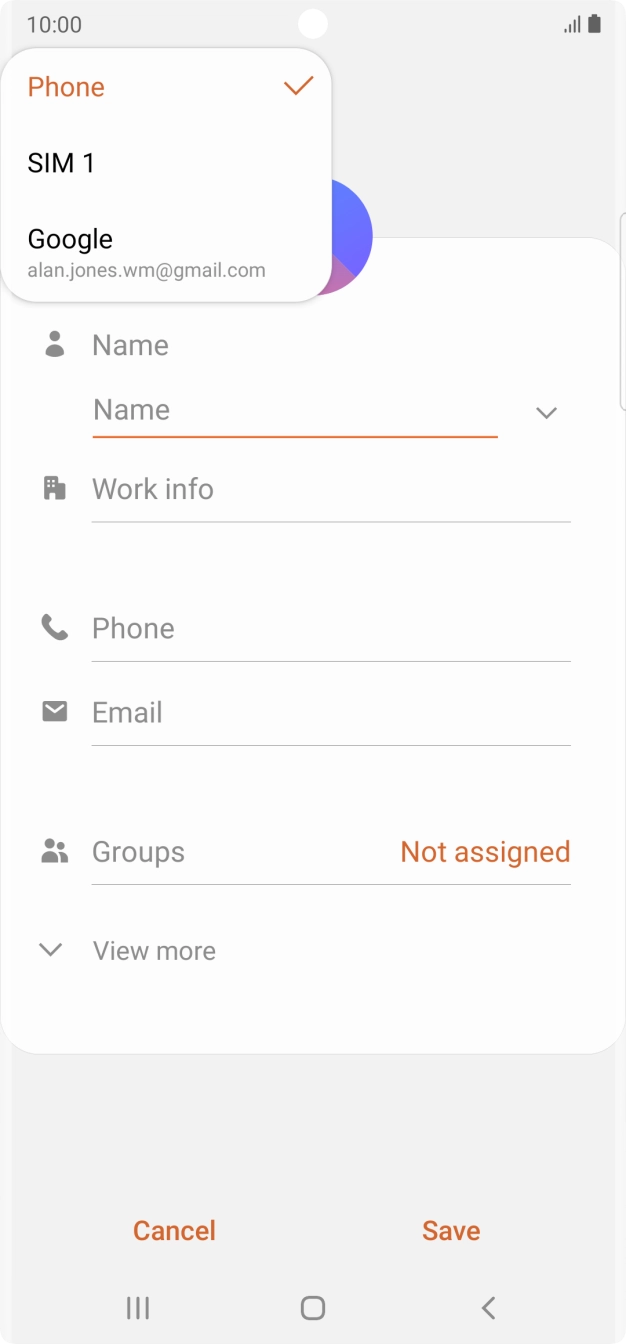The image size is (626, 1344).
Task: Choose SIM 1 as storage location
Action: 166,163
